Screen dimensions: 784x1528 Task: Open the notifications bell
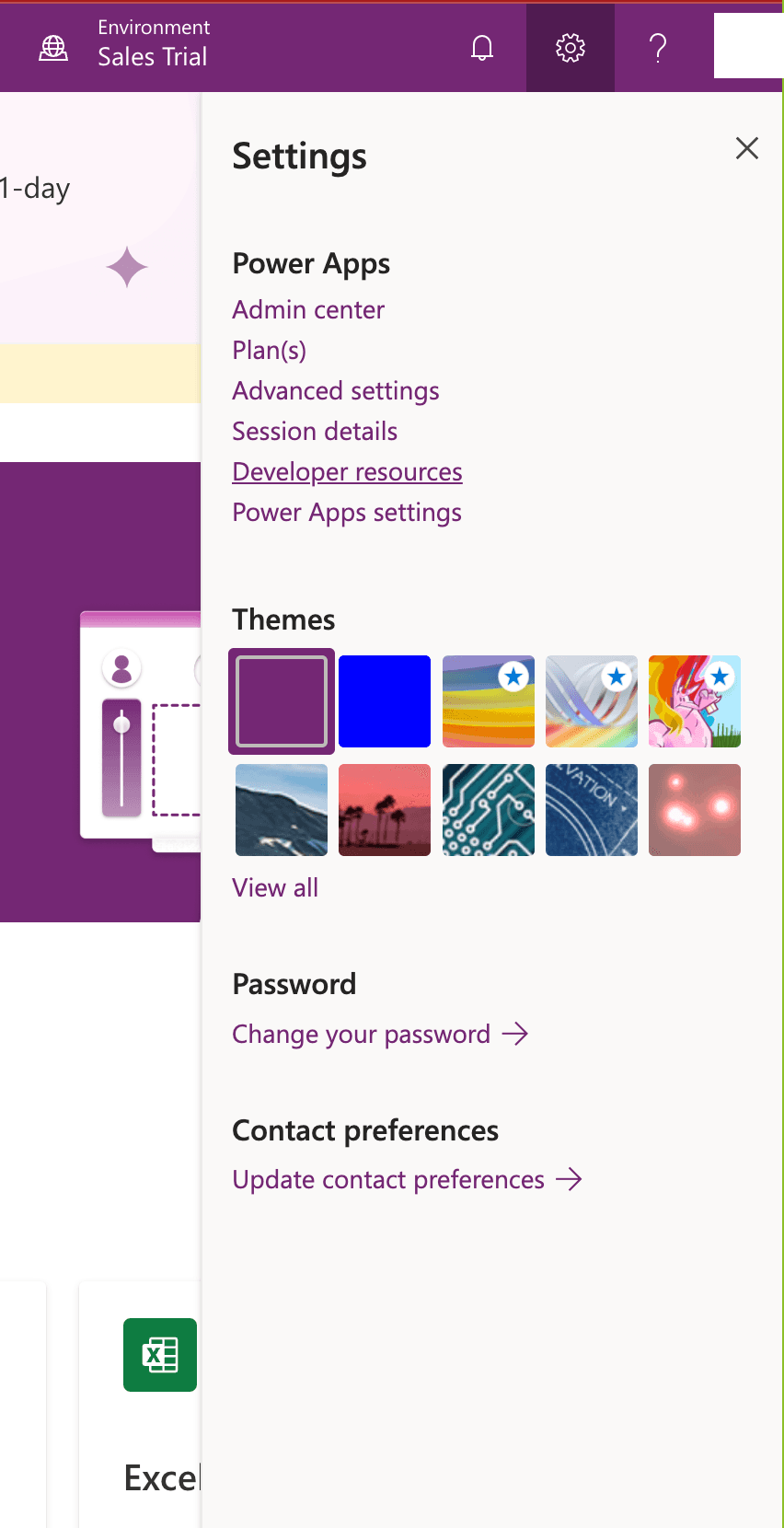[x=481, y=48]
